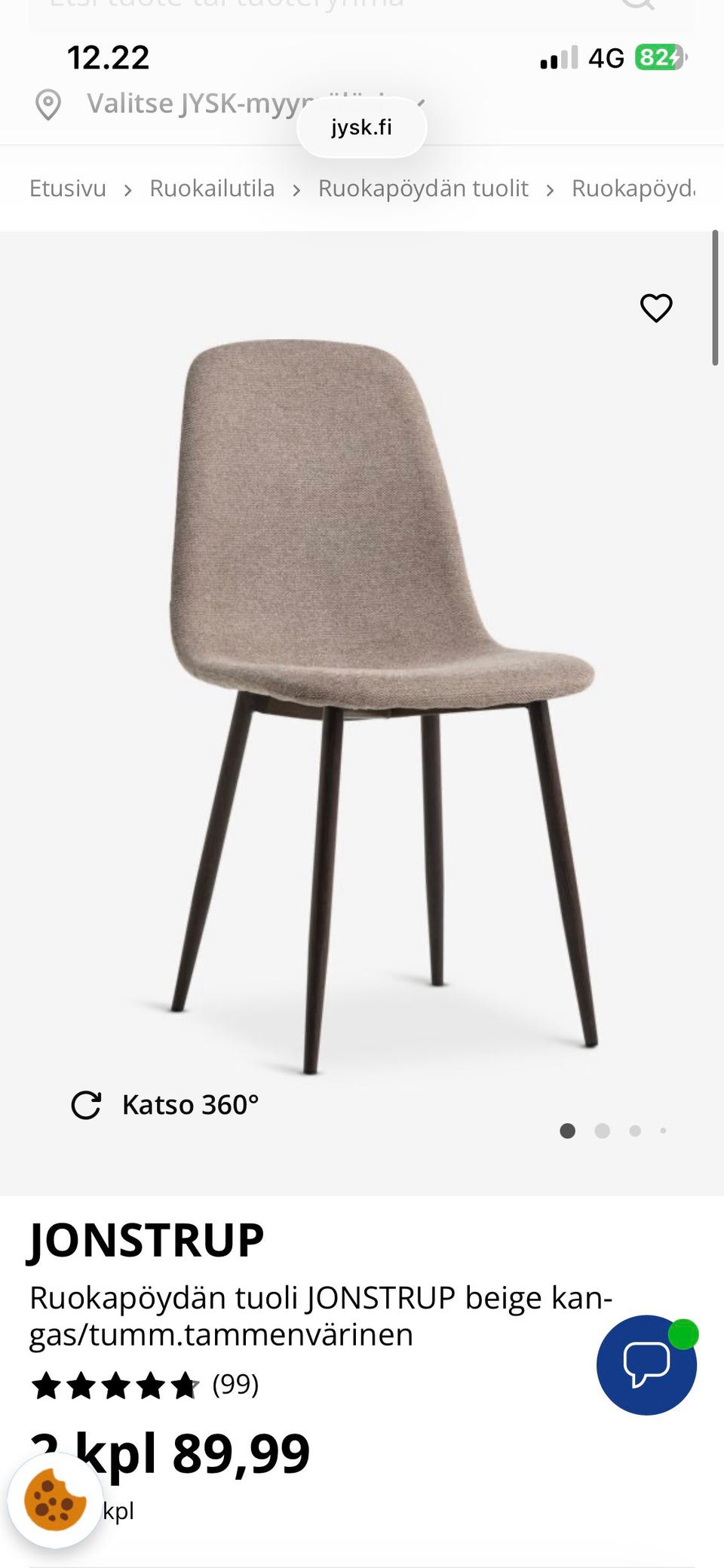Add JONSTRUP chair to favorites

coord(656,308)
